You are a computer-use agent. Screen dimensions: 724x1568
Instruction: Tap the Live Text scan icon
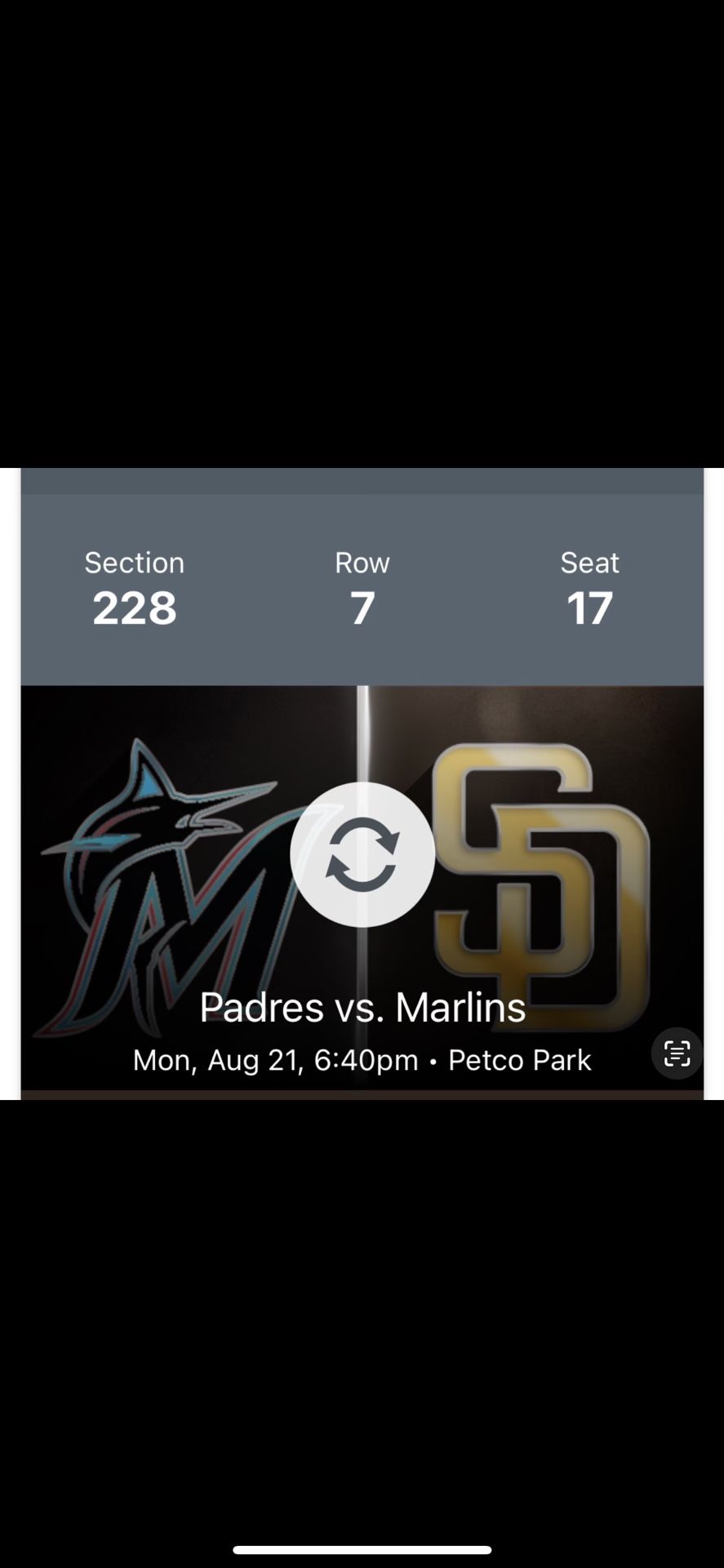tap(677, 1053)
